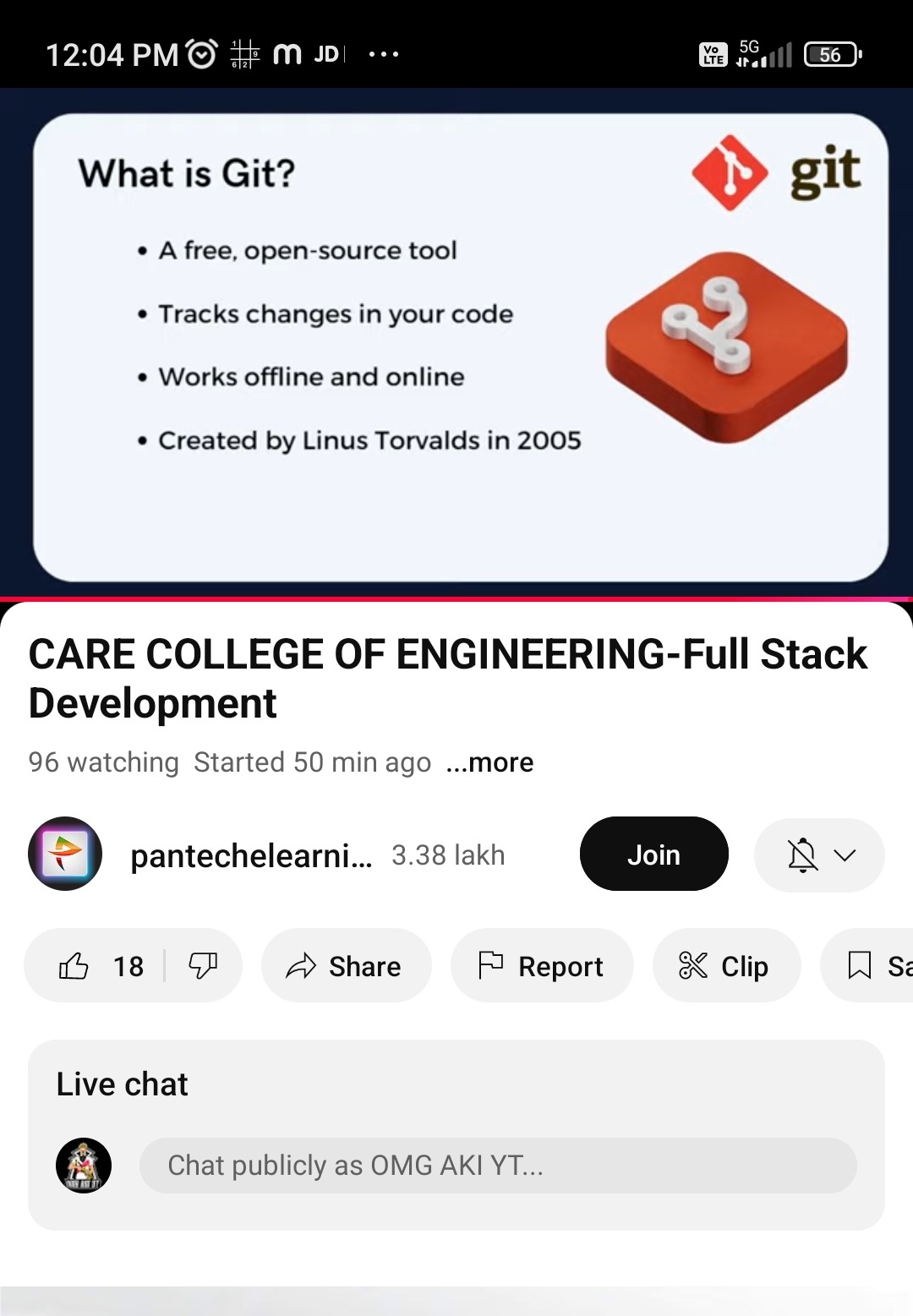Report this video
The height and width of the screenshot is (1316, 913).
click(x=541, y=965)
